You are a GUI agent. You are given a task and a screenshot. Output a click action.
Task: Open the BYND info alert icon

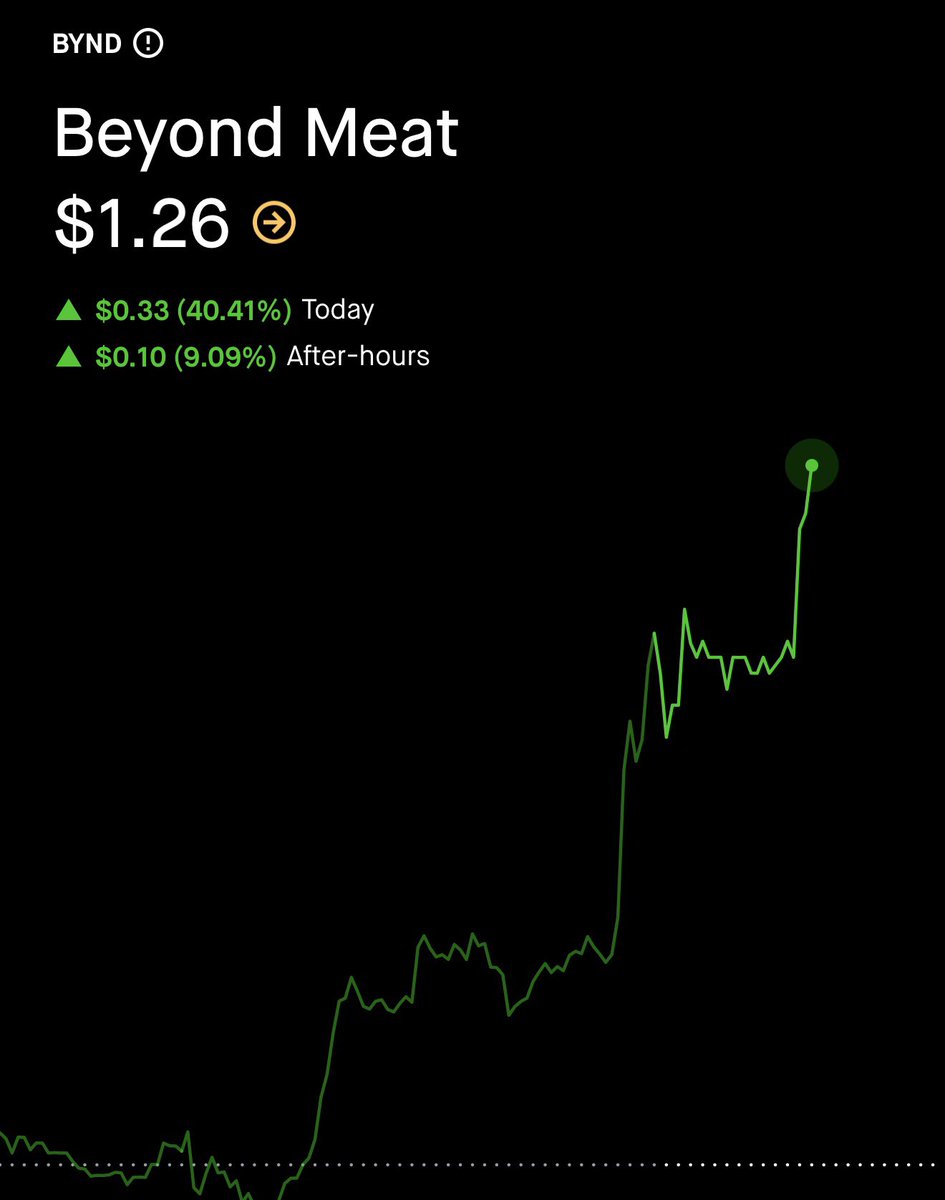click(x=148, y=44)
